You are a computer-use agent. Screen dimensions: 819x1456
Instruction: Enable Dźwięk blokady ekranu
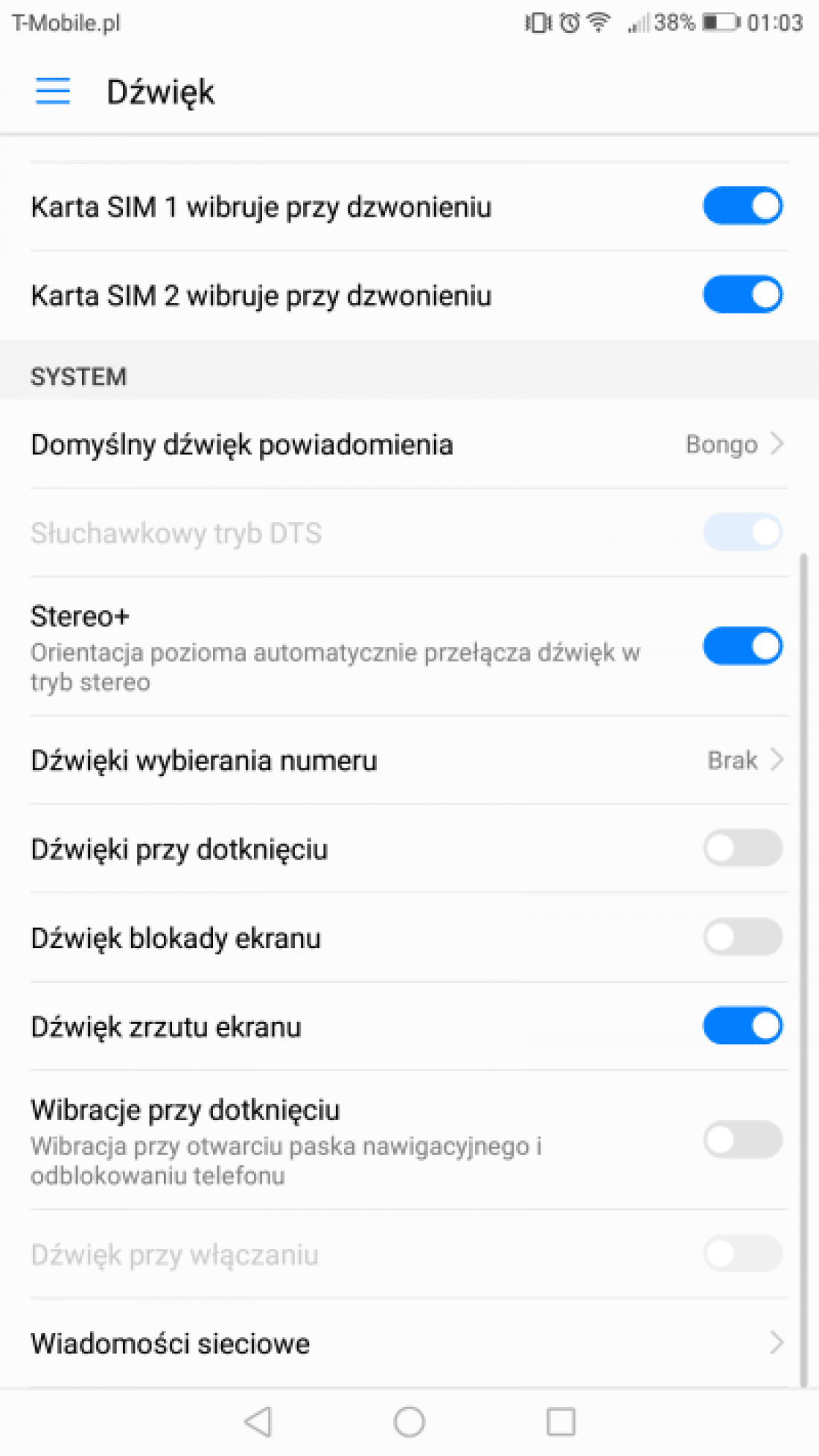(742, 937)
